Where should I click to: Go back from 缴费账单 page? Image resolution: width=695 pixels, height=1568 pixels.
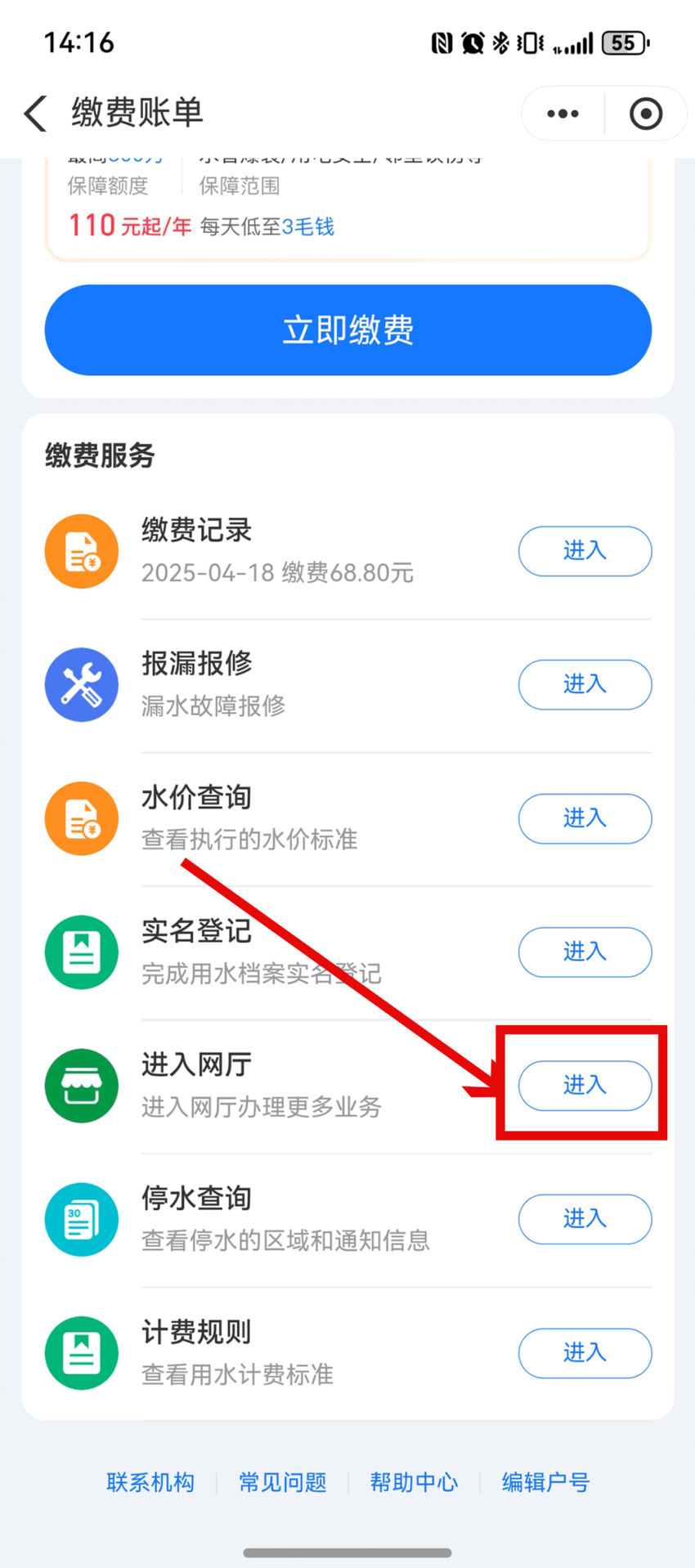[36, 113]
